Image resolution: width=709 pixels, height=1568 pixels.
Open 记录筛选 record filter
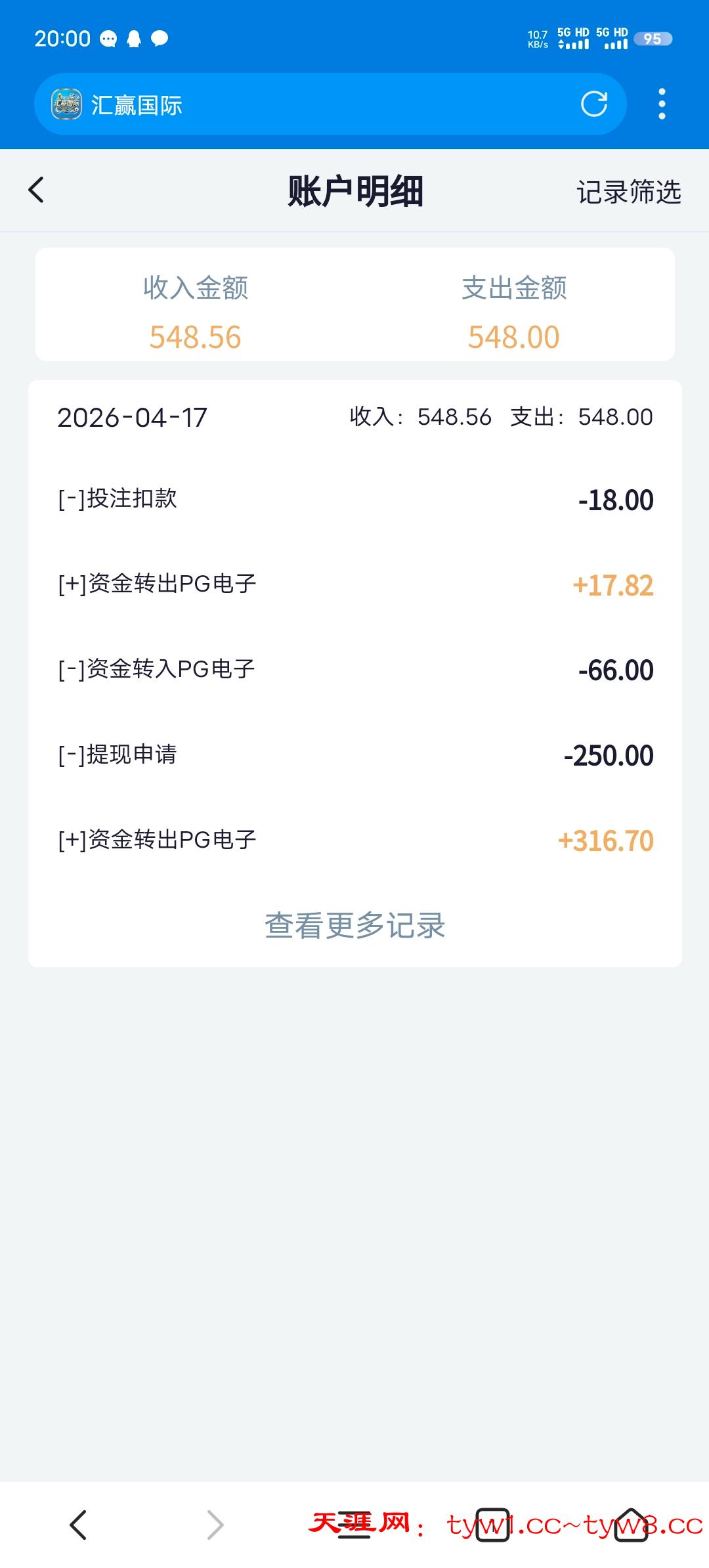click(x=628, y=192)
